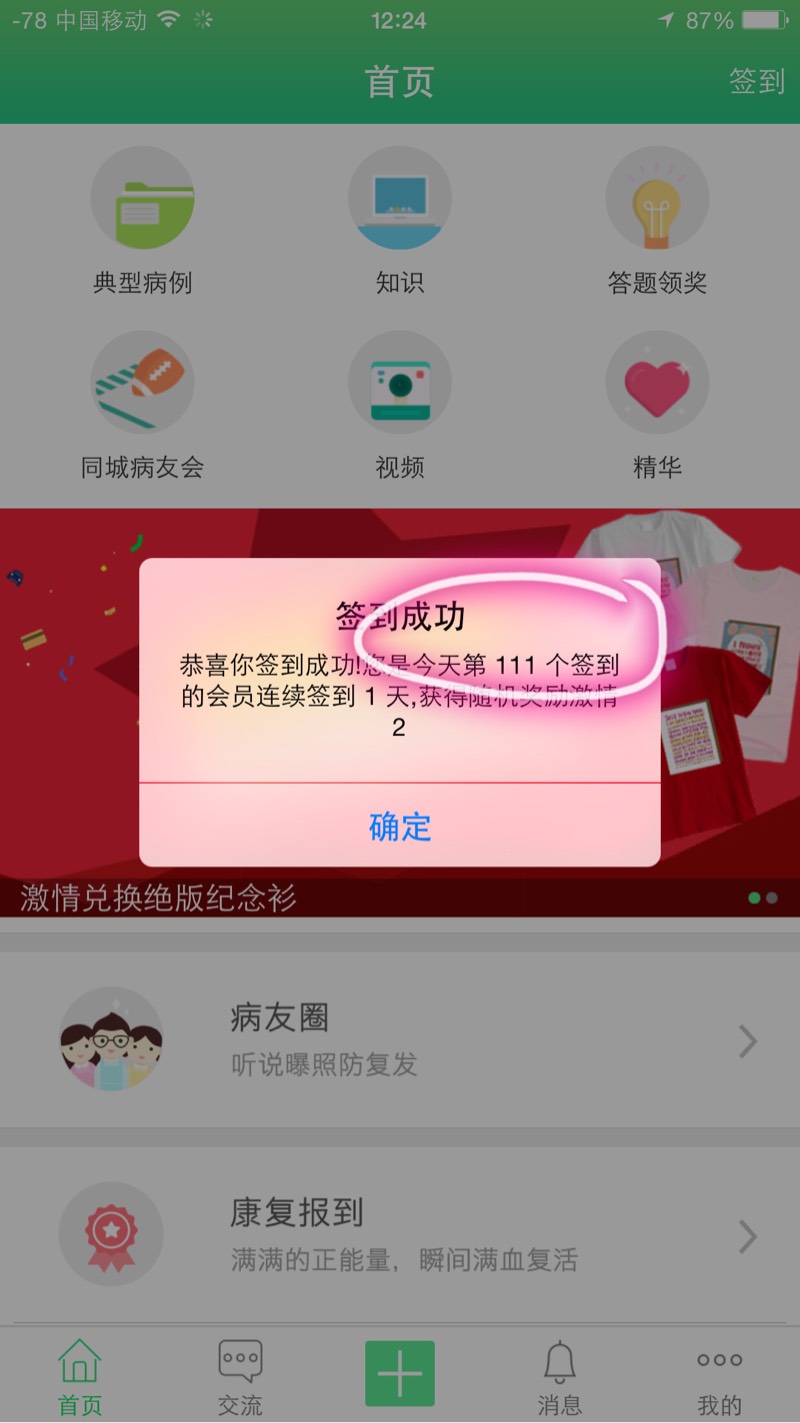Tap 签到 in the top bar
The image size is (800, 1423).
click(x=756, y=81)
